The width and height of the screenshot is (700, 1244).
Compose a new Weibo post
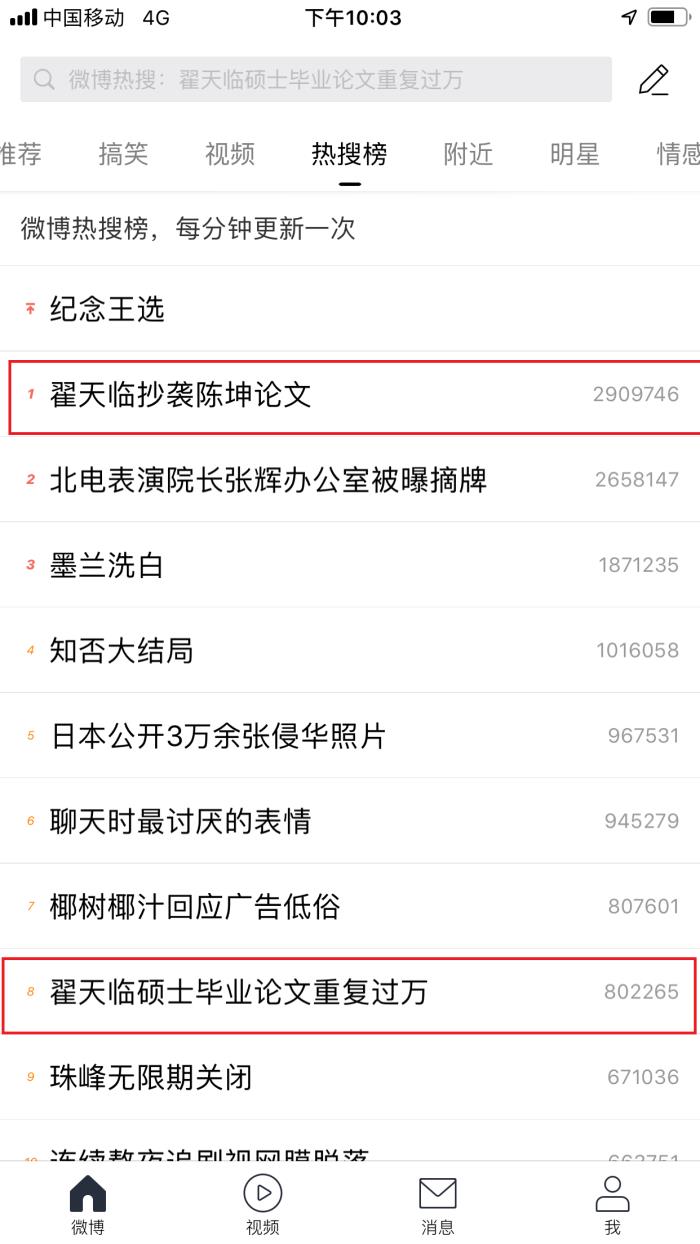click(x=653, y=80)
